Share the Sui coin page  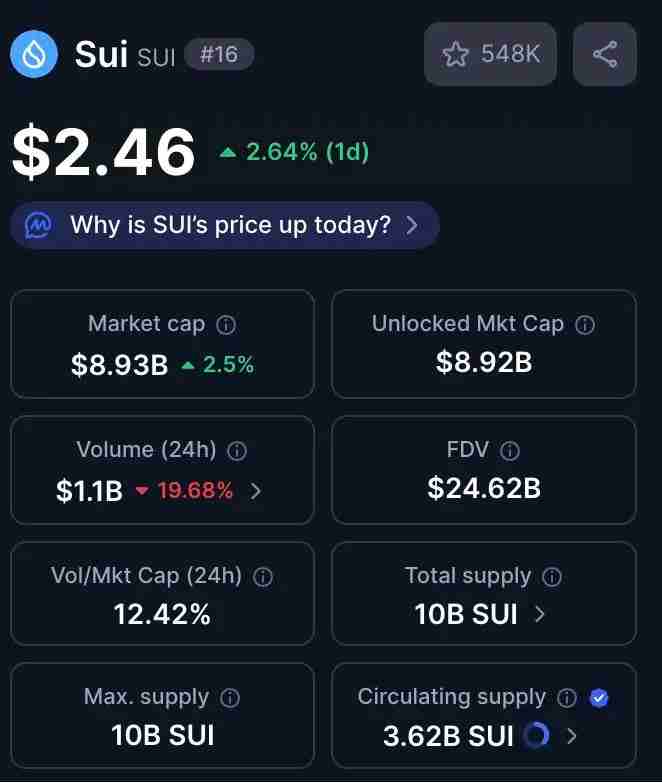pyautogui.click(x=604, y=54)
